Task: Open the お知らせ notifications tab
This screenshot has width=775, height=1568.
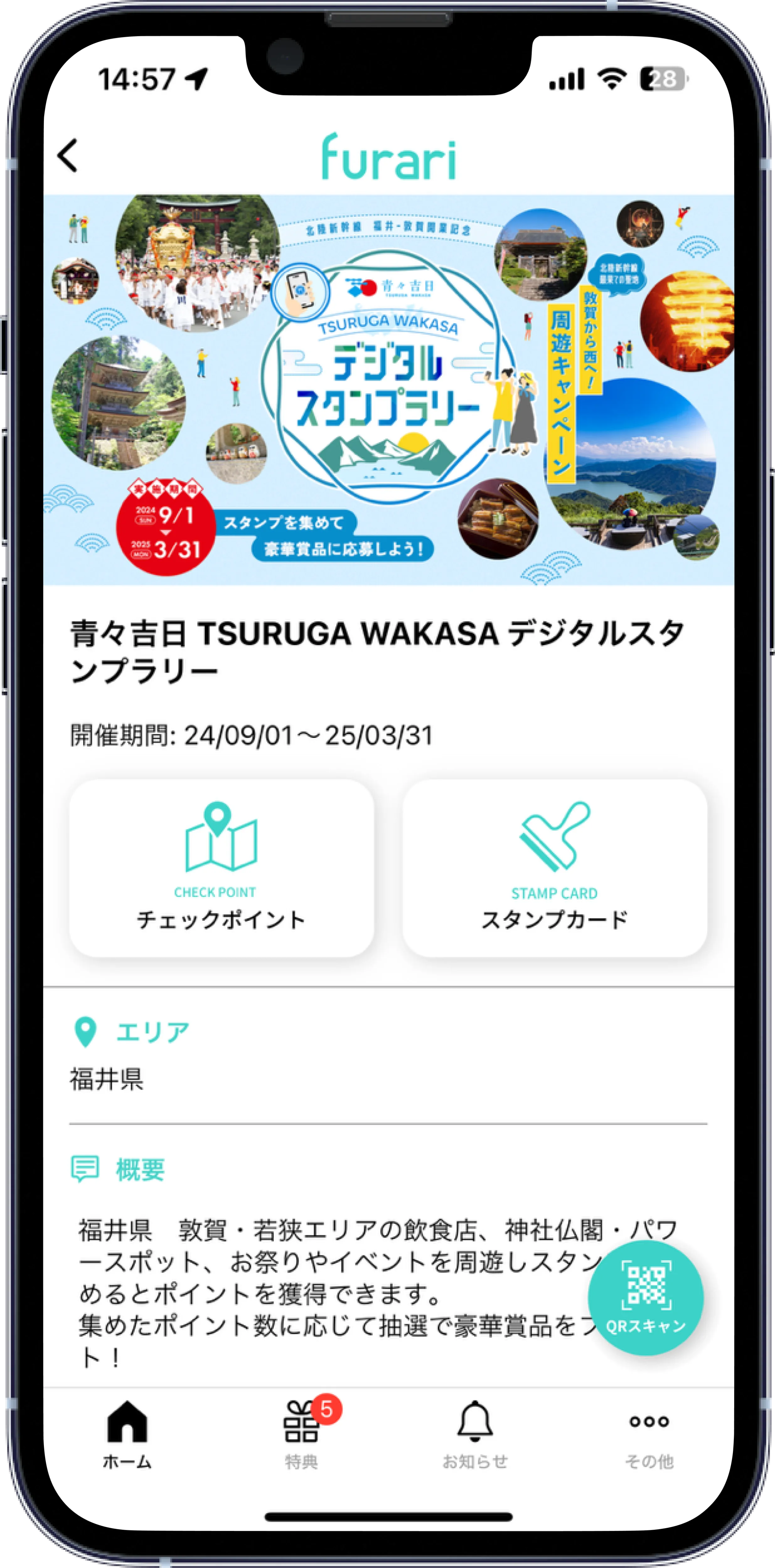Action: (475, 1435)
